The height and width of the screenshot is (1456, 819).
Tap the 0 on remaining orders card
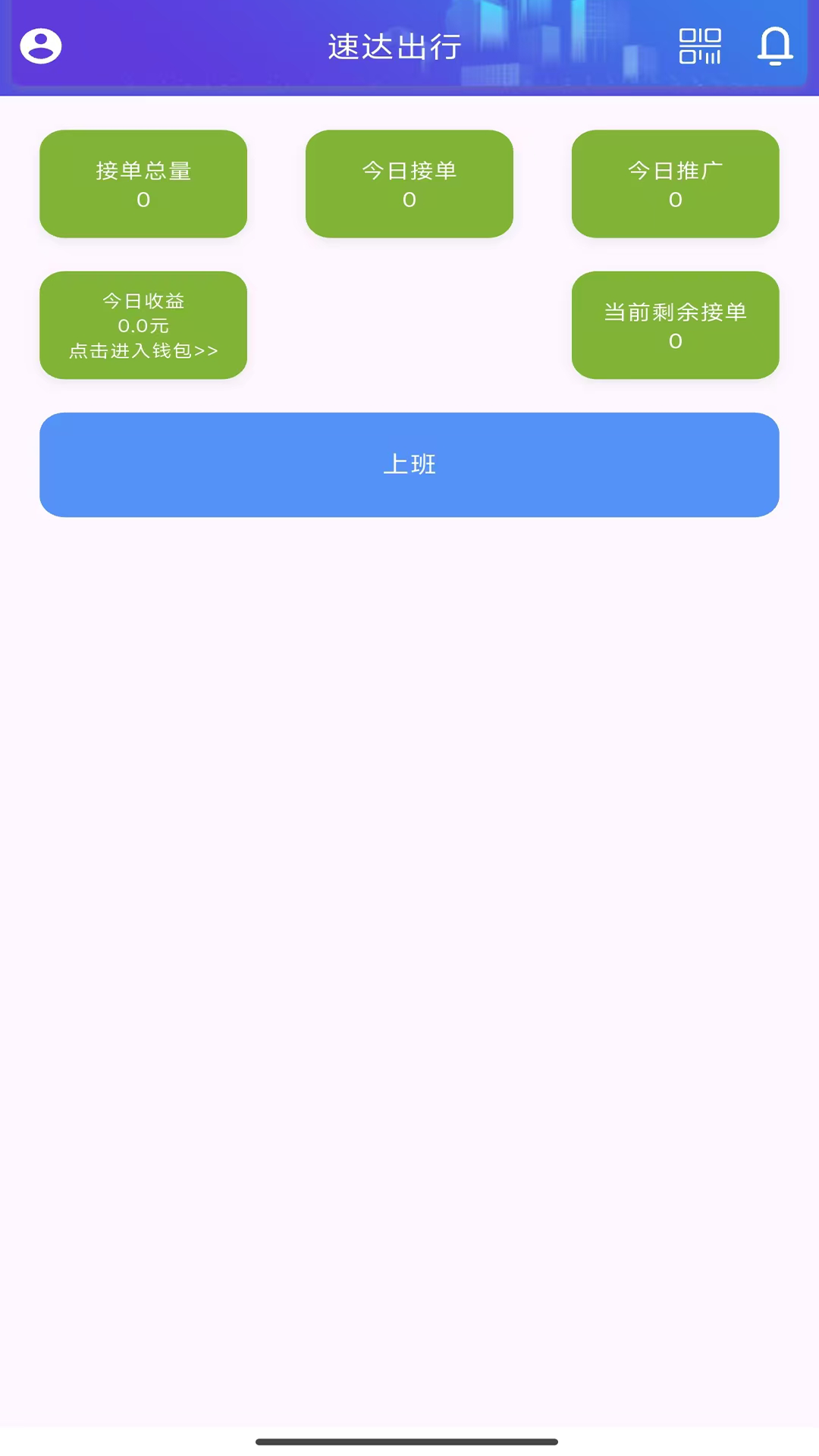click(675, 341)
